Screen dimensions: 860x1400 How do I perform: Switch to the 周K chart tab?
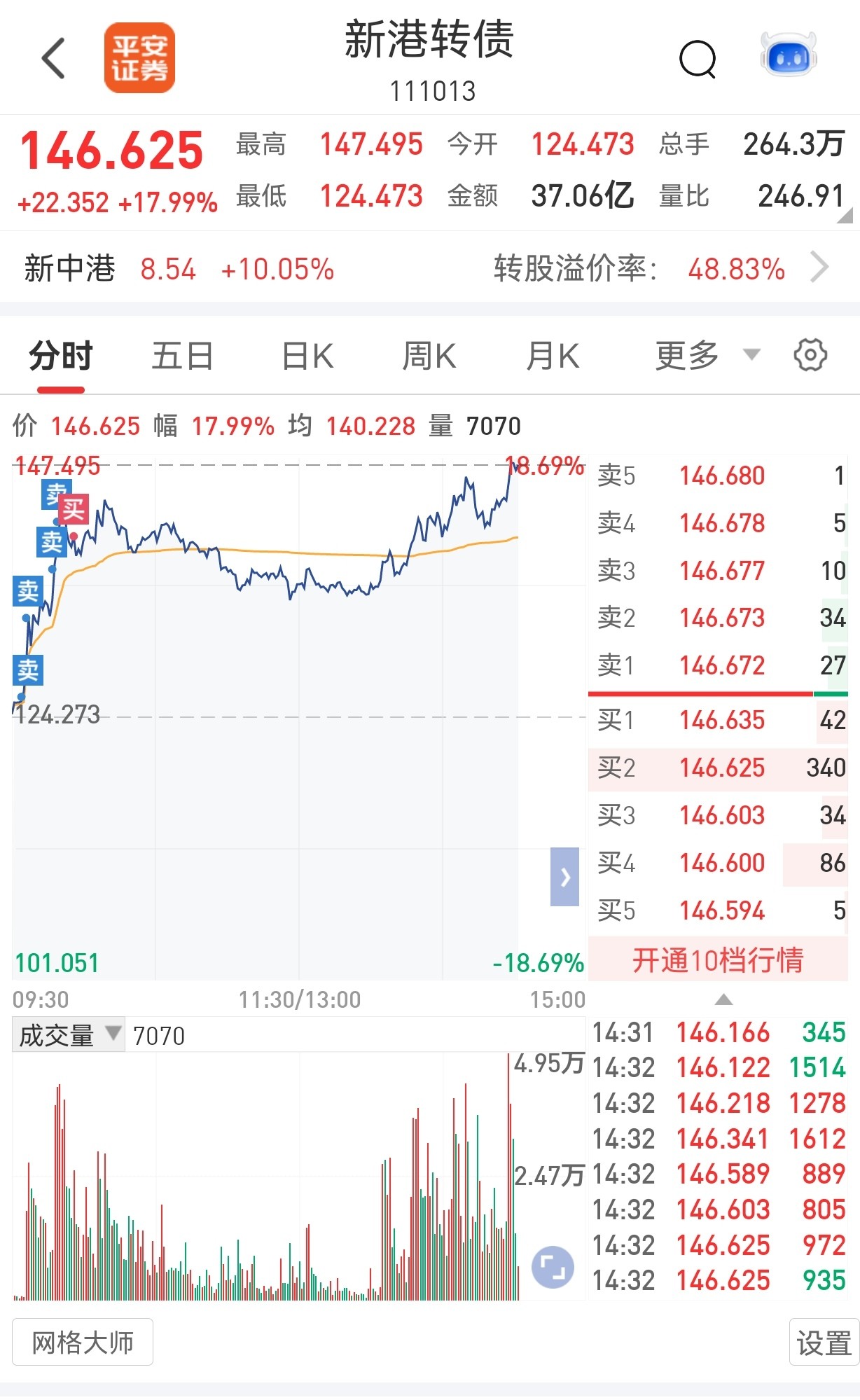click(x=429, y=356)
